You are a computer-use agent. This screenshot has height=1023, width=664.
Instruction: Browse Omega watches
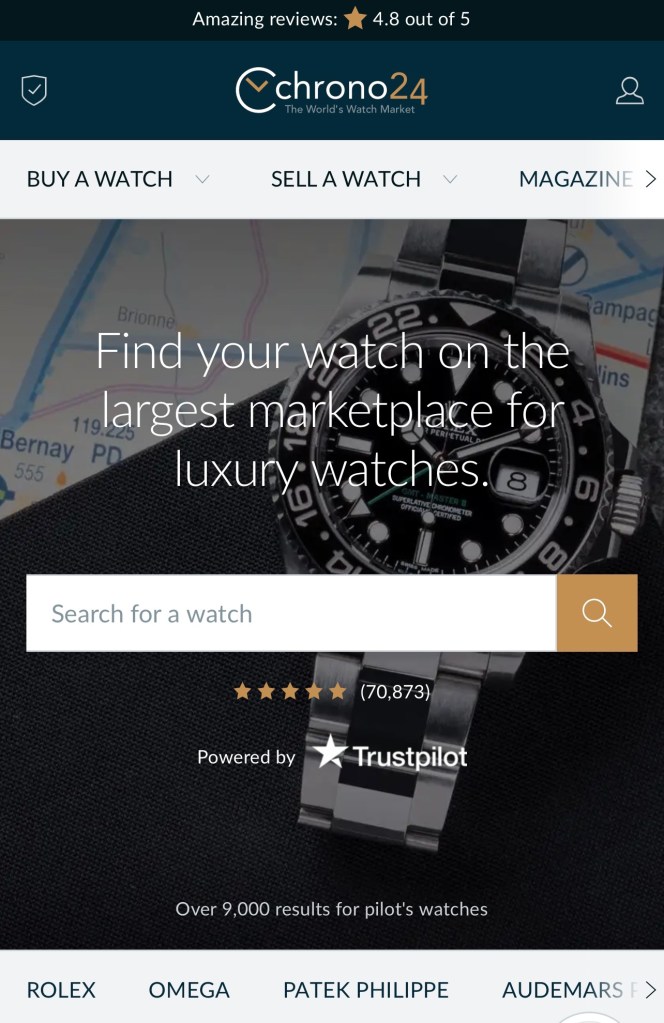point(189,990)
